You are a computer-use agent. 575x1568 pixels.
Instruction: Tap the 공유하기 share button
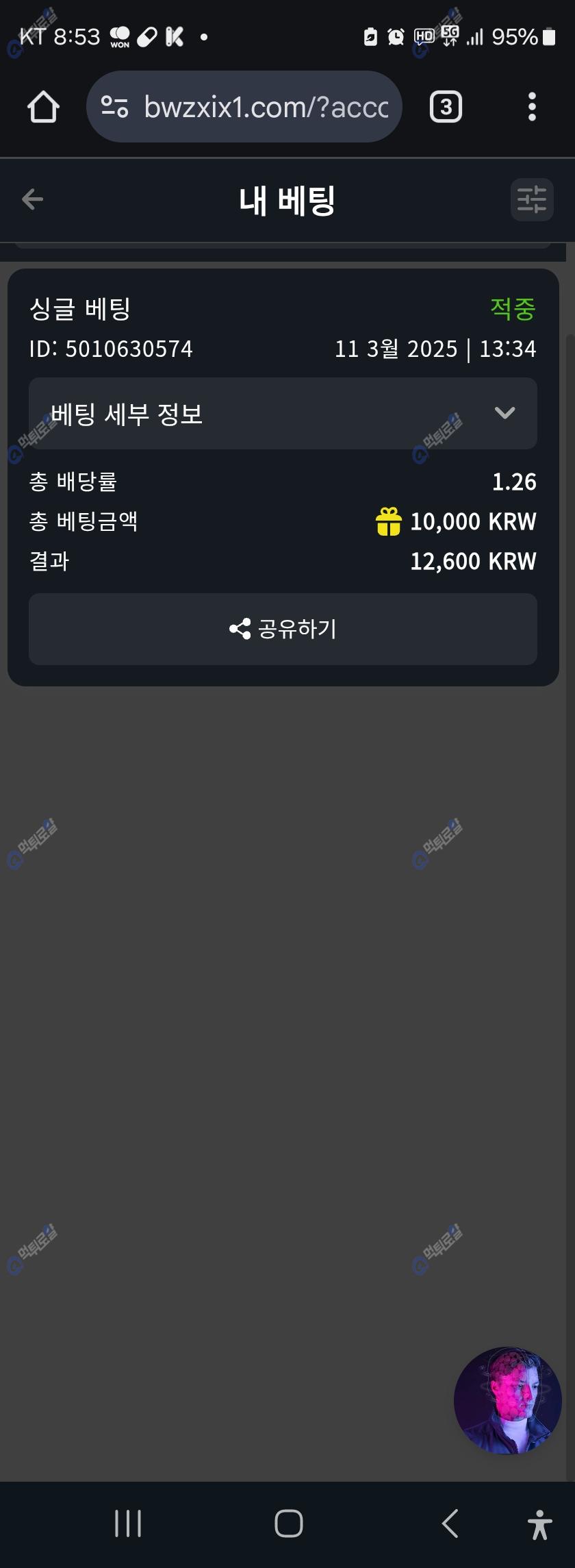(283, 629)
